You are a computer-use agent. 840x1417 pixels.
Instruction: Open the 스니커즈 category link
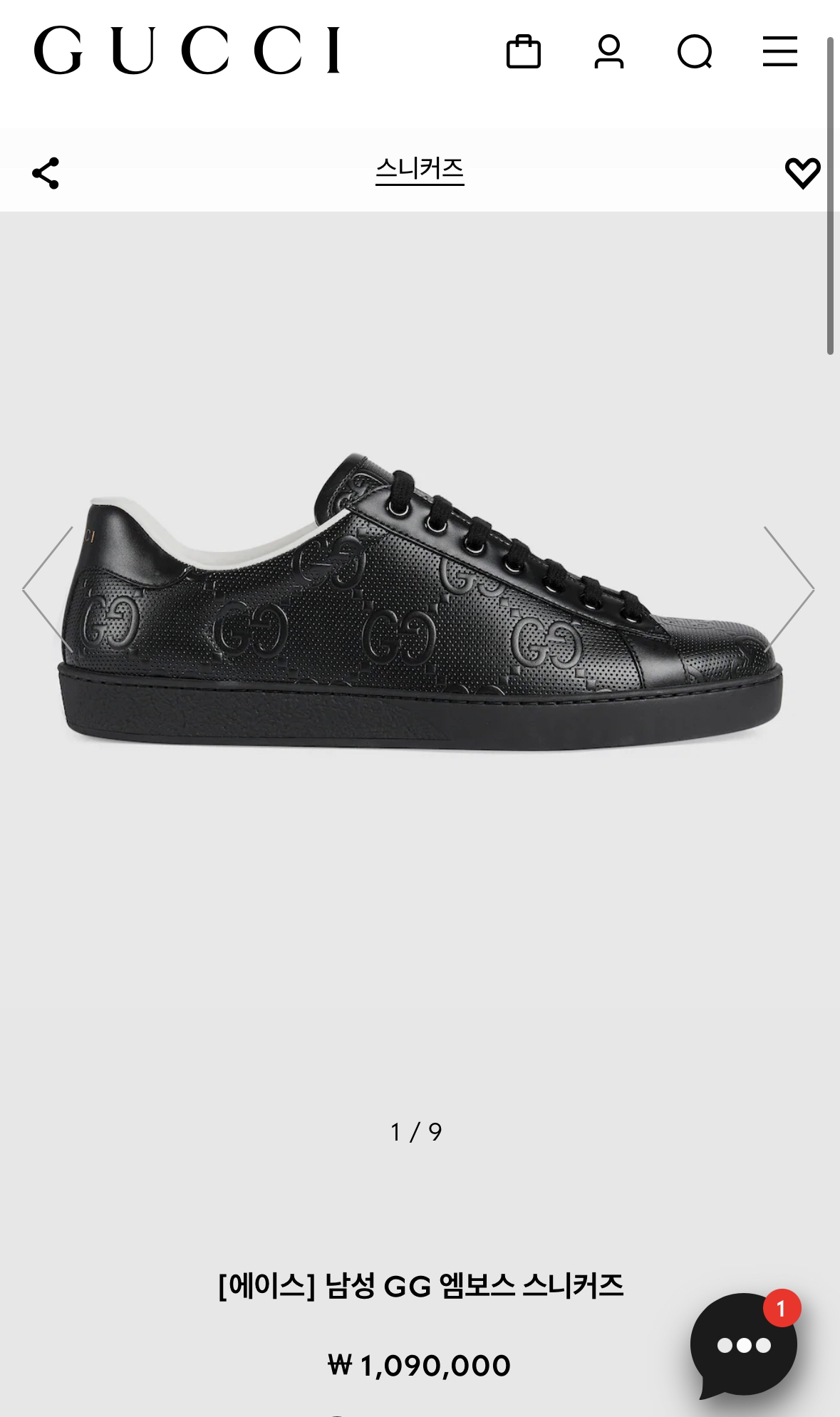[420, 170]
